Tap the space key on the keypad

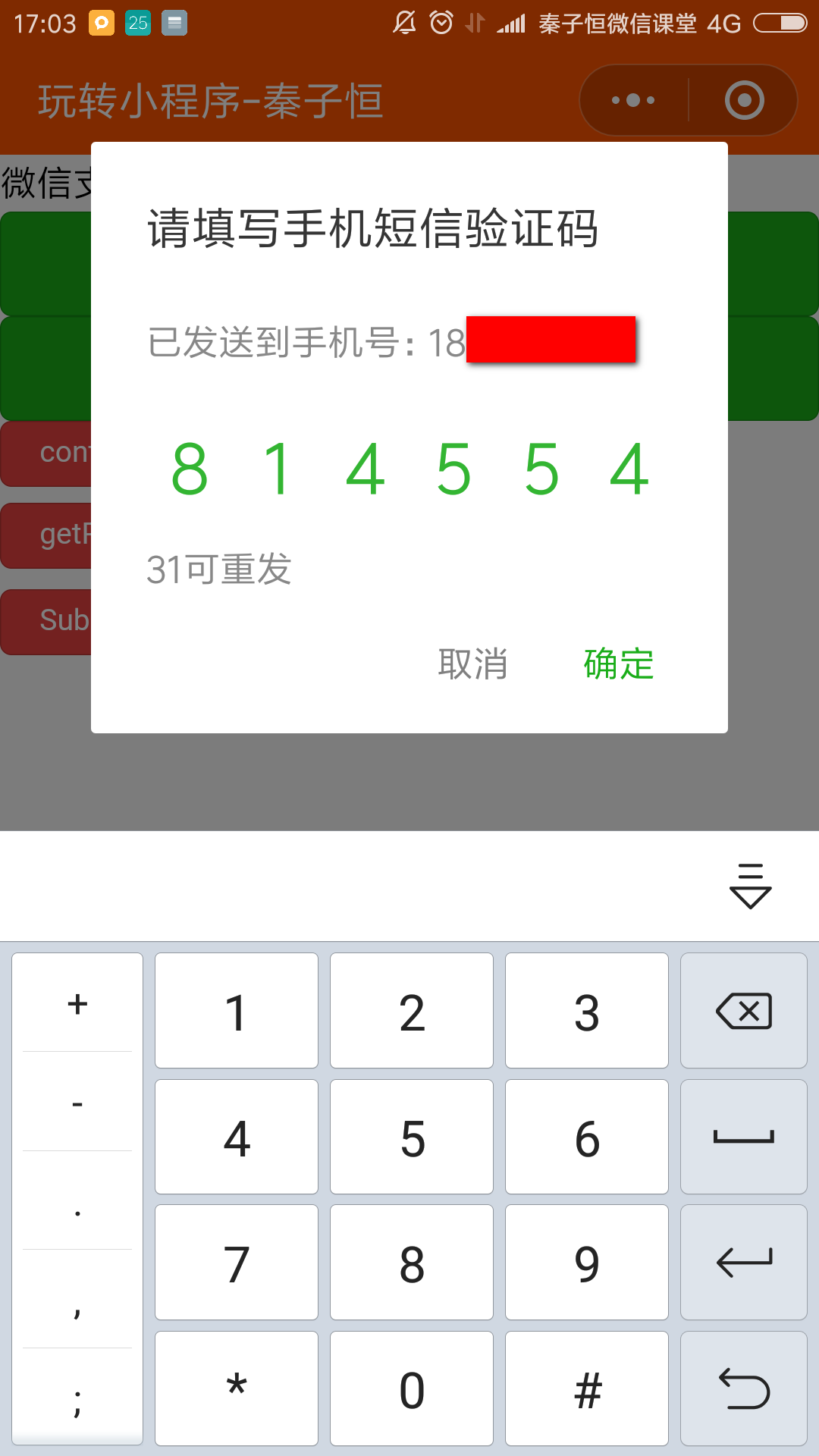744,1137
